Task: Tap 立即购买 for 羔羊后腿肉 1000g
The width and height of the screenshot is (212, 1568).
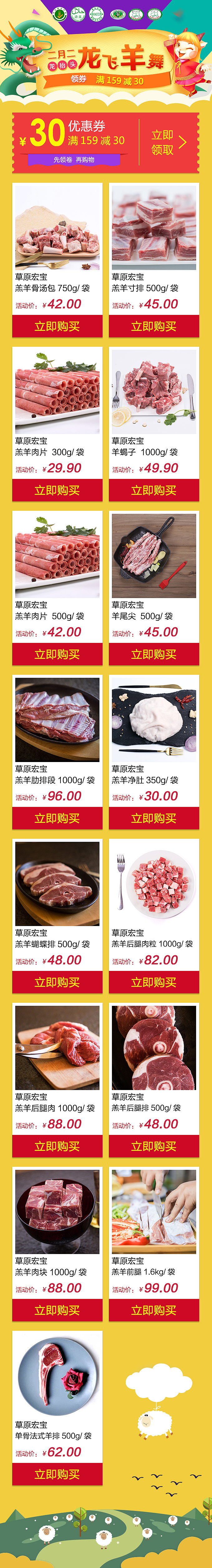Action: tap(57, 1146)
